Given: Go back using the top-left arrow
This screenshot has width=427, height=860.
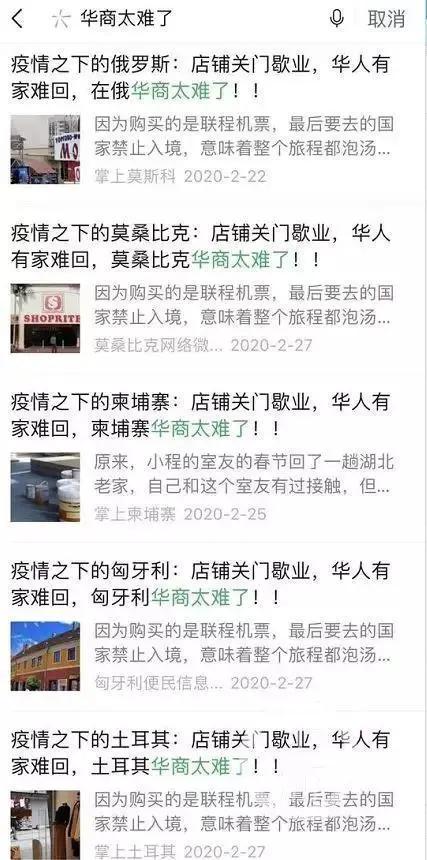Looking at the screenshot, I should [x=18, y=20].
